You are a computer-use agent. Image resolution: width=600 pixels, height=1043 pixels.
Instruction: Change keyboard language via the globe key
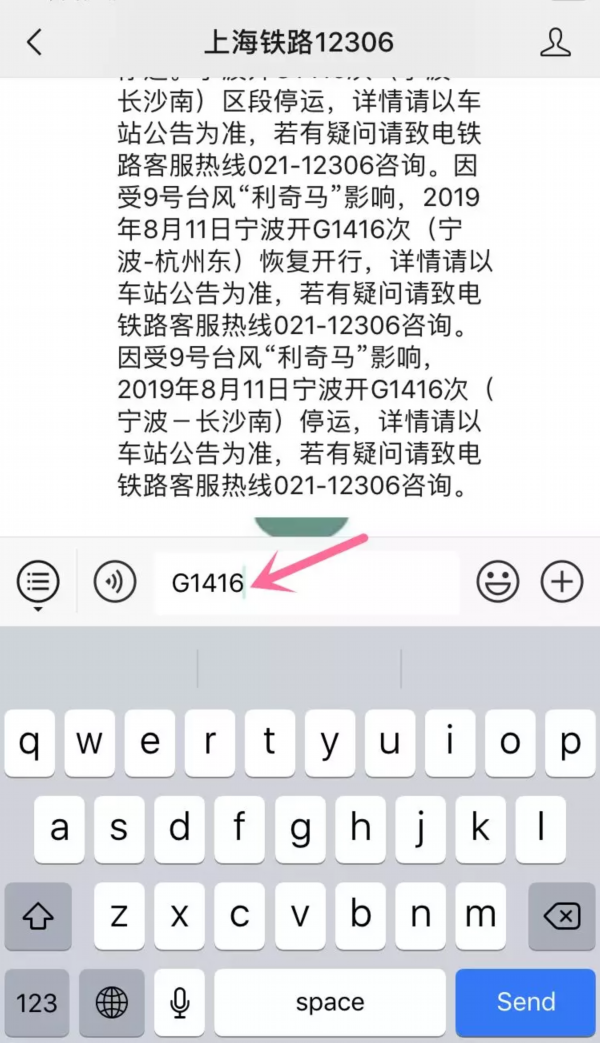click(113, 1002)
